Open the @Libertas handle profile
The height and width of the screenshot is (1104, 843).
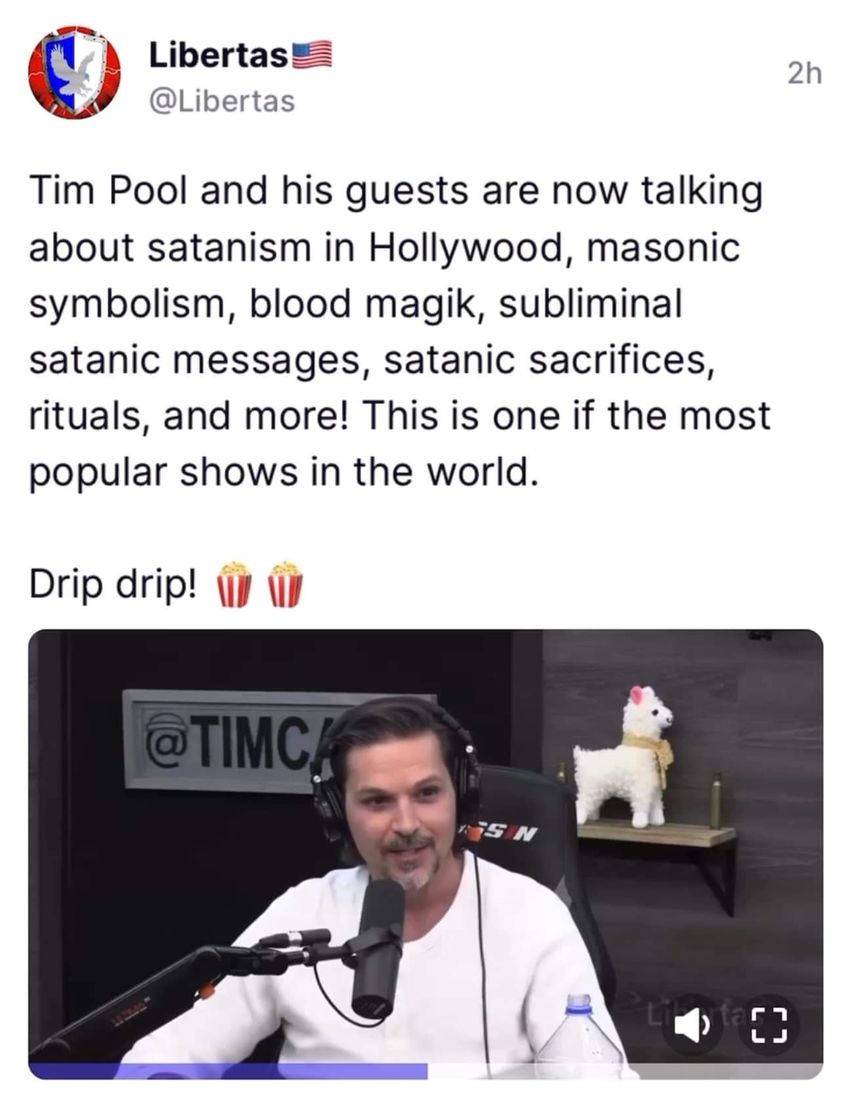pos(221,101)
